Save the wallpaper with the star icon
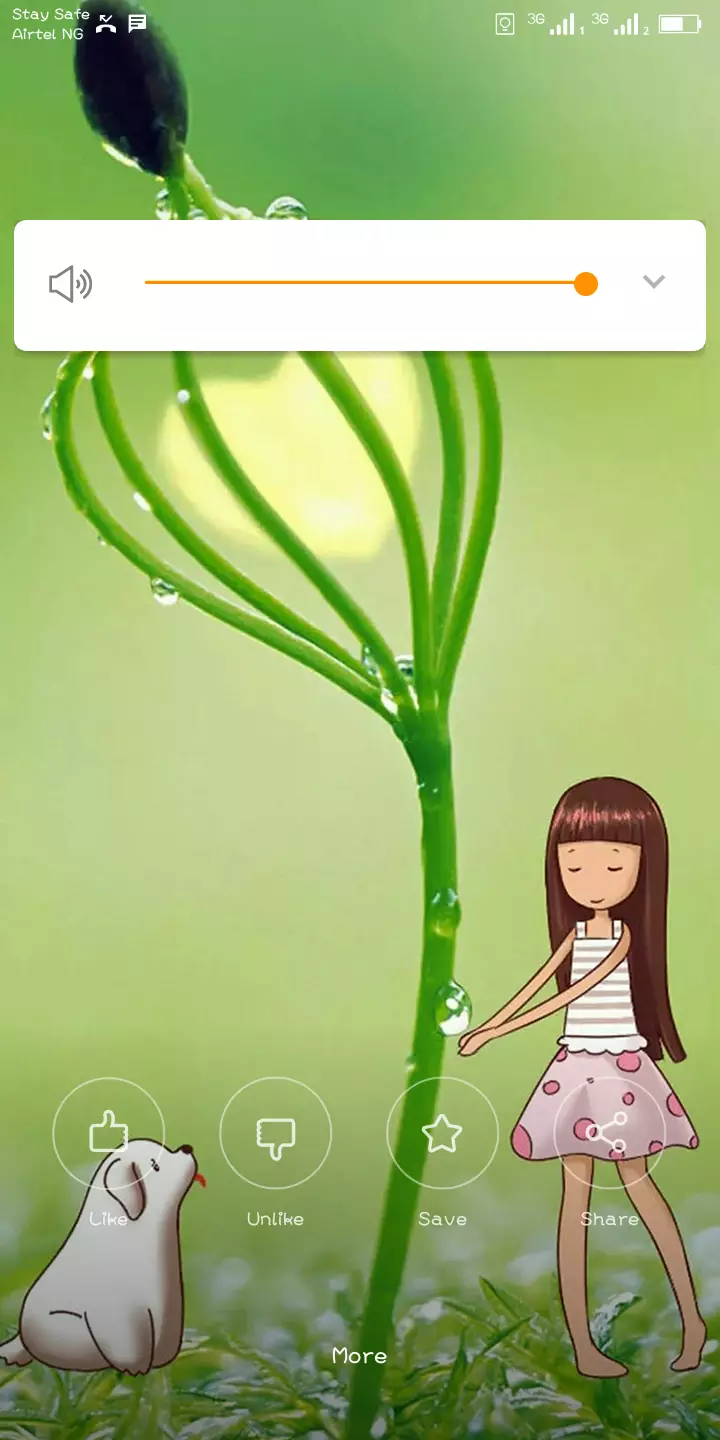The image size is (720, 1440). 442,1133
